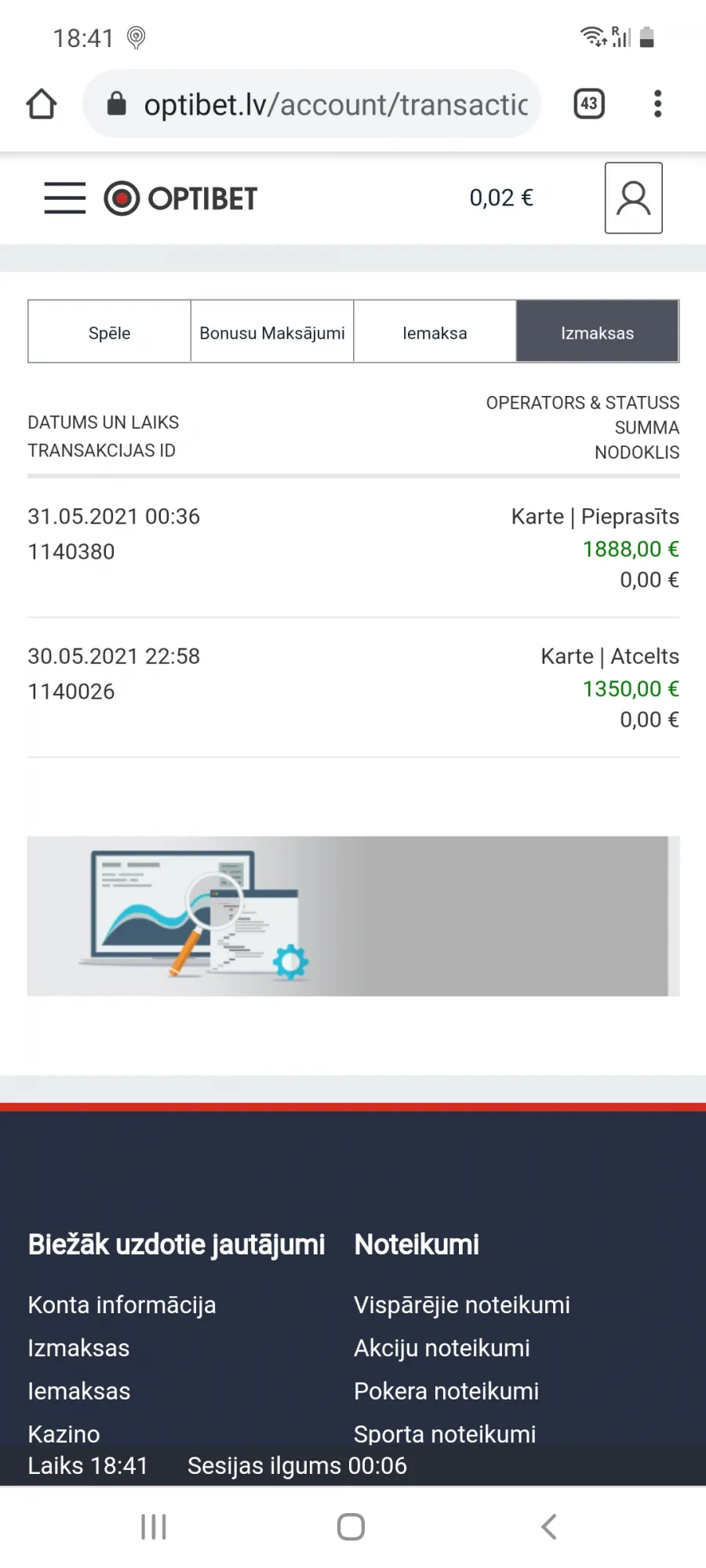Open the Konta informācija link
This screenshot has width=706, height=1568.
[122, 1305]
